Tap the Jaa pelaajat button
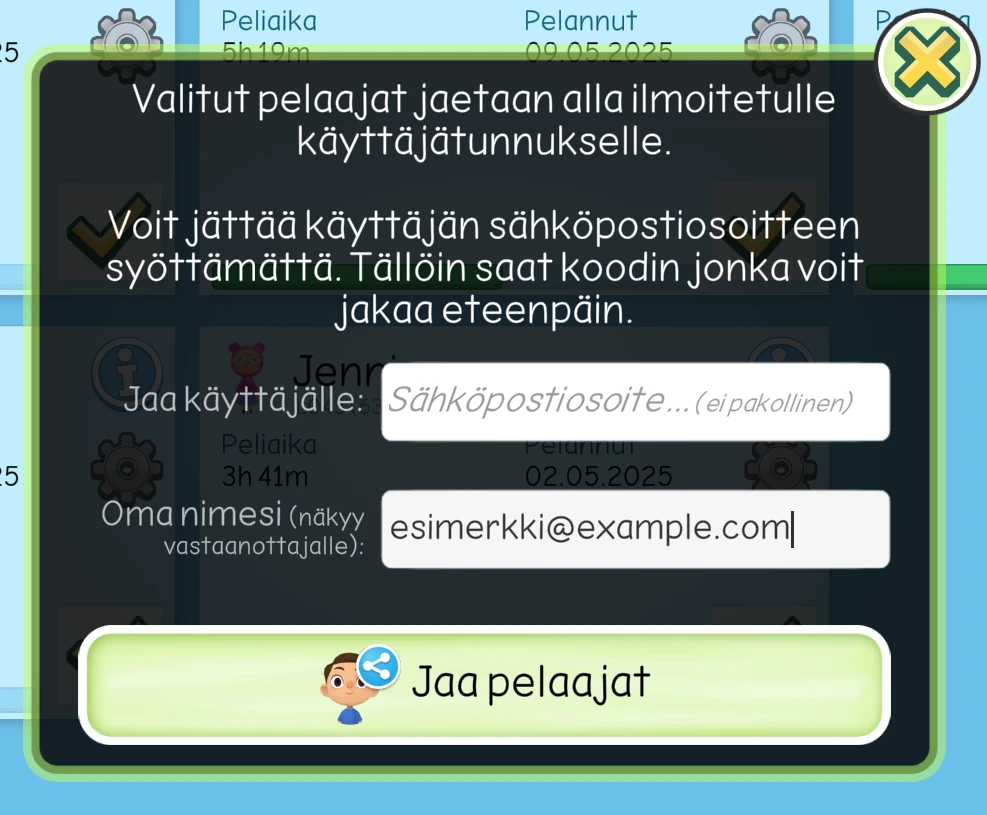The height and width of the screenshot is (815, 987). [x=484, y=685]
